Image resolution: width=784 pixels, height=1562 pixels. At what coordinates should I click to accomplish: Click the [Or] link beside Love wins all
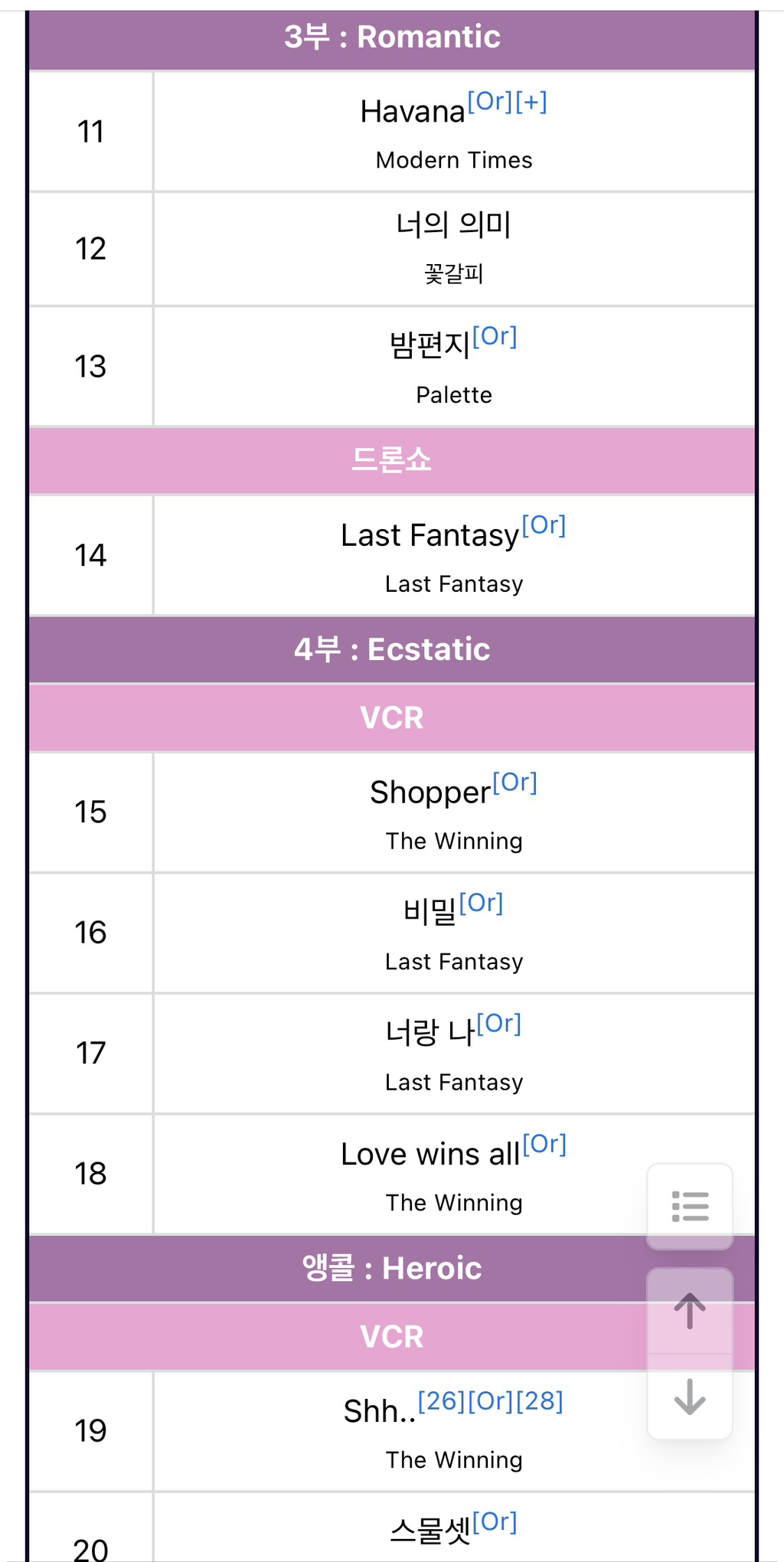[545, 1144]
